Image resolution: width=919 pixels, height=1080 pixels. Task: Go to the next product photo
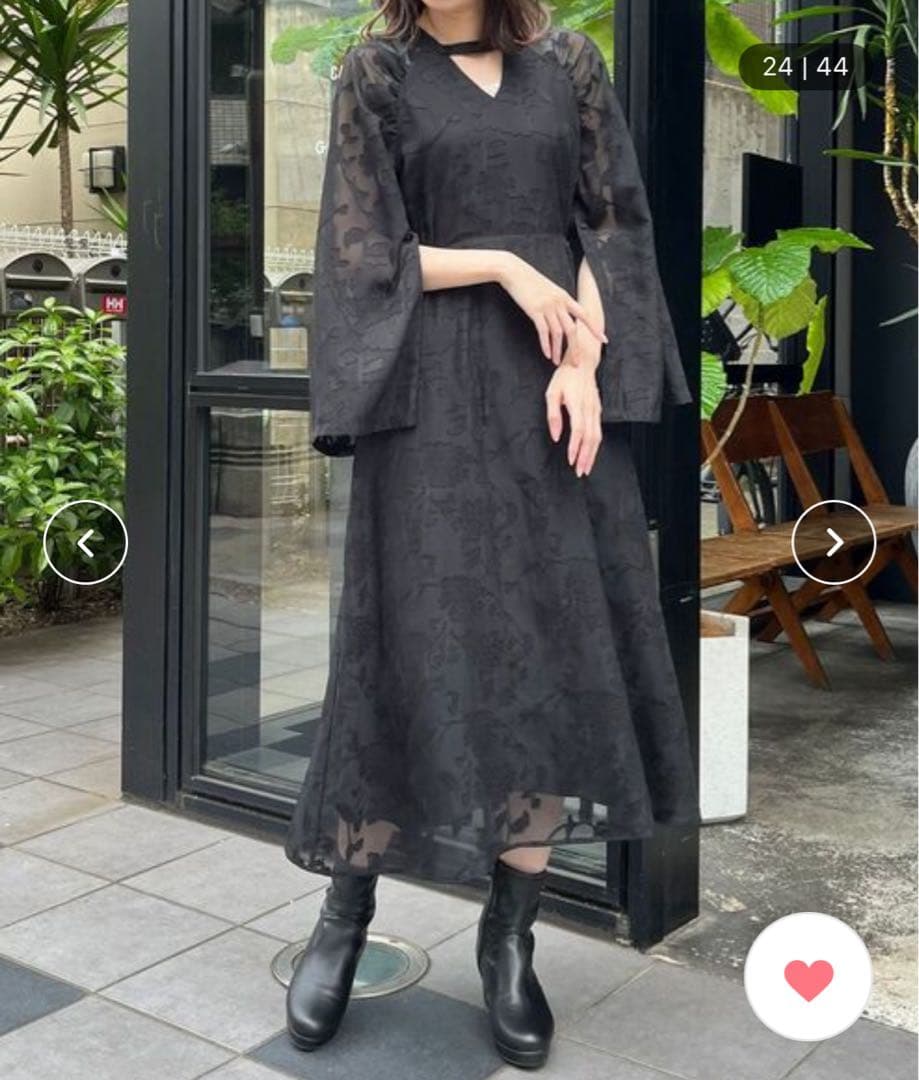(833, 543)
